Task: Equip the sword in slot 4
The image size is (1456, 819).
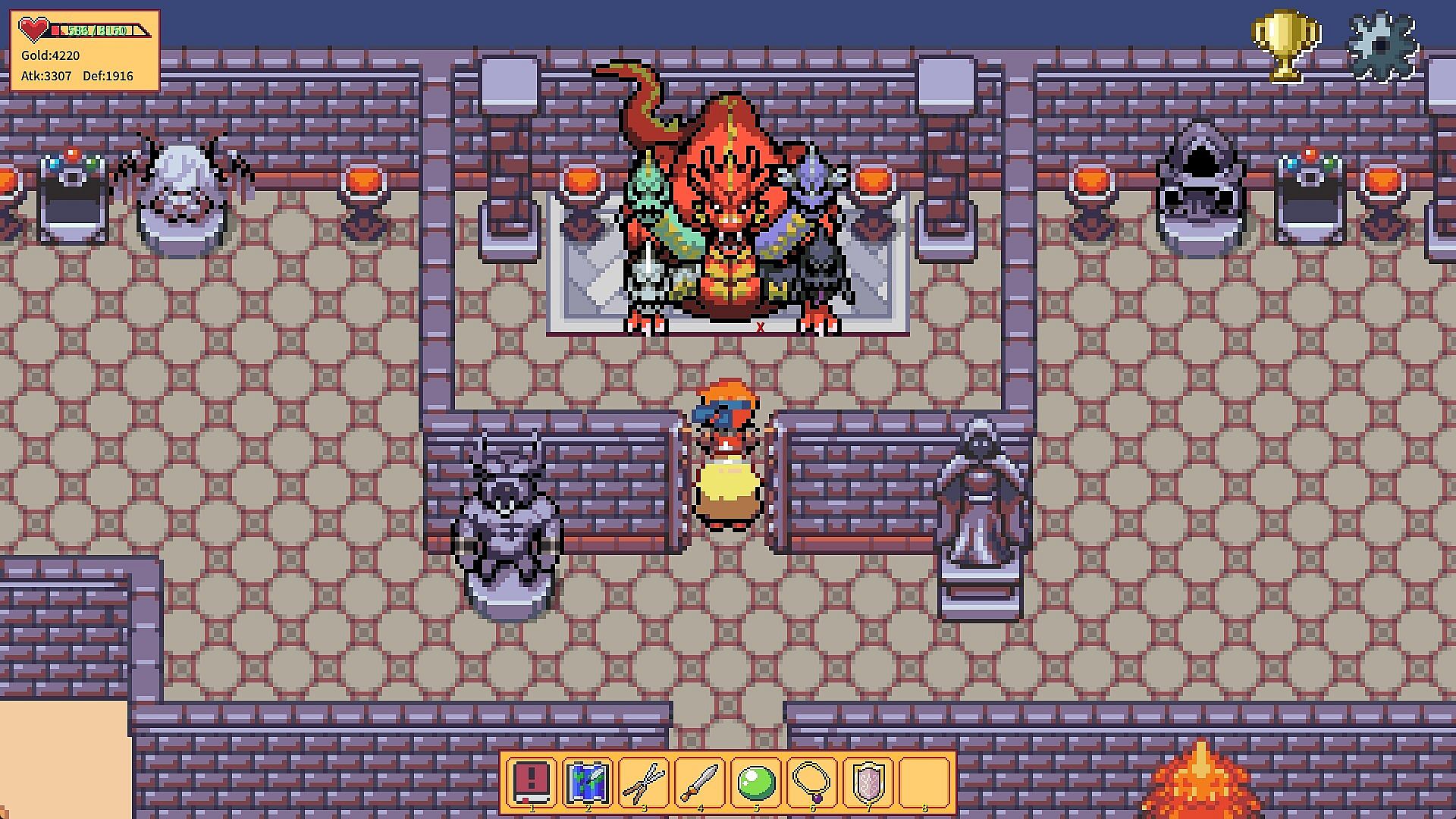Action: (699, 783)
